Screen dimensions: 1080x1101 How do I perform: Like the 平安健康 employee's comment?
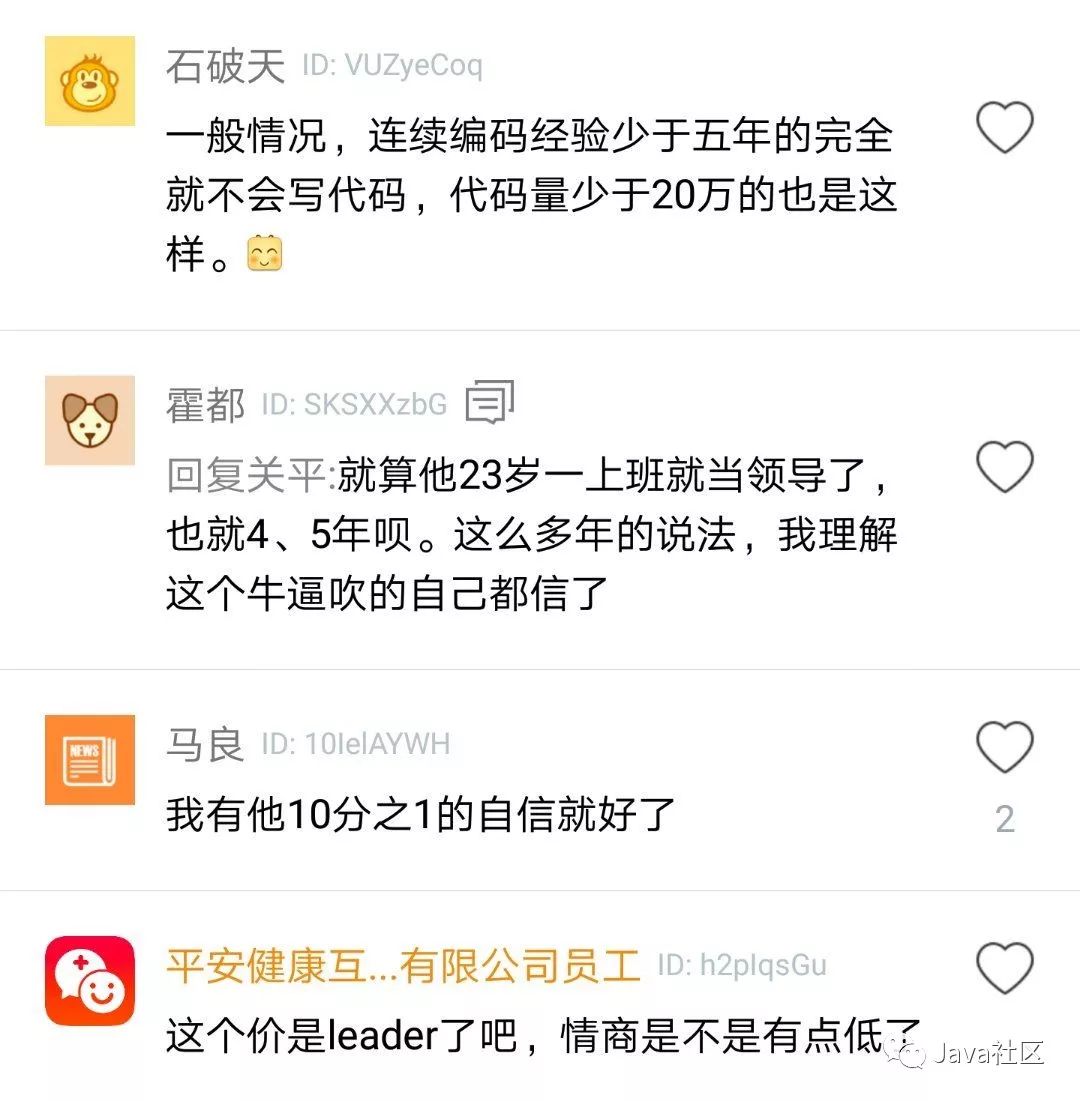point(1004,968)
